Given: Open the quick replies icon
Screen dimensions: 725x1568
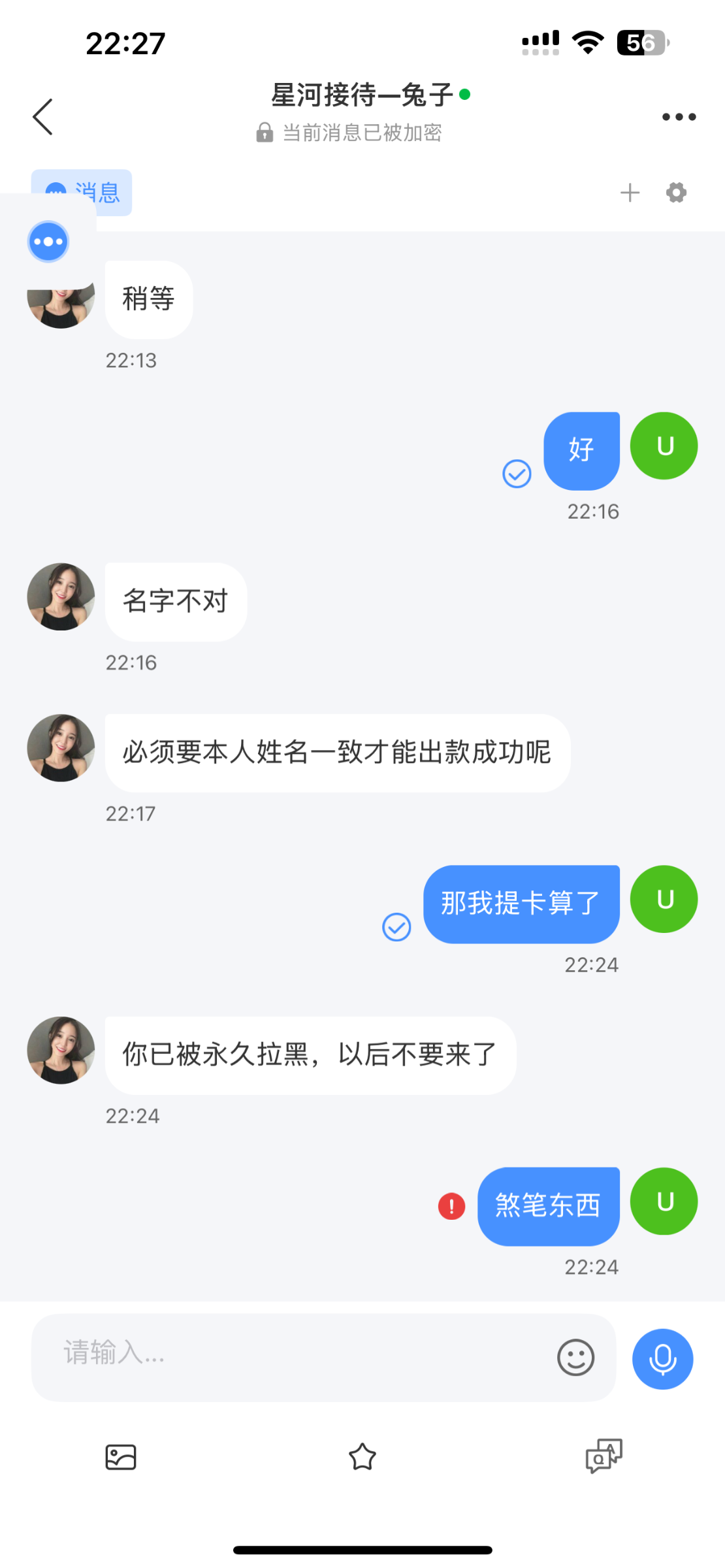Looking at the screenshot, I should [604, 1456].
